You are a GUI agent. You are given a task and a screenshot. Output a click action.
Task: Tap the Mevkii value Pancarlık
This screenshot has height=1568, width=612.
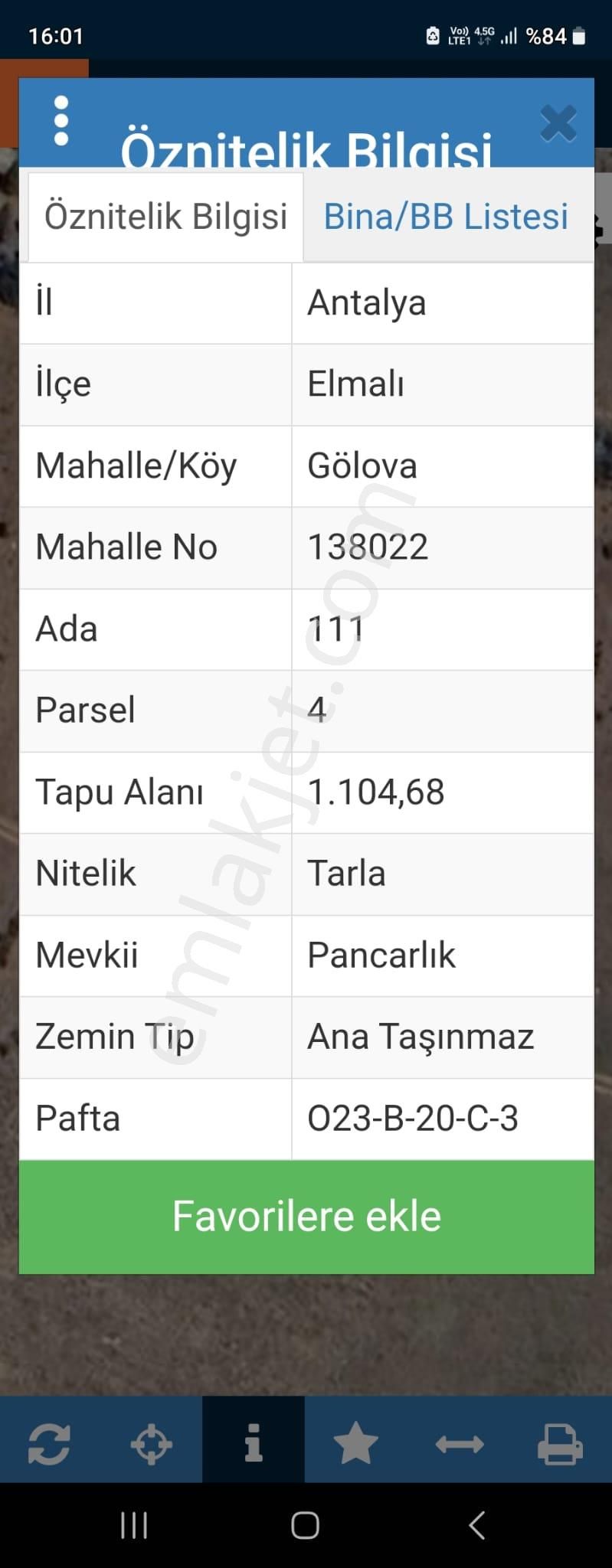click(381, 955)
